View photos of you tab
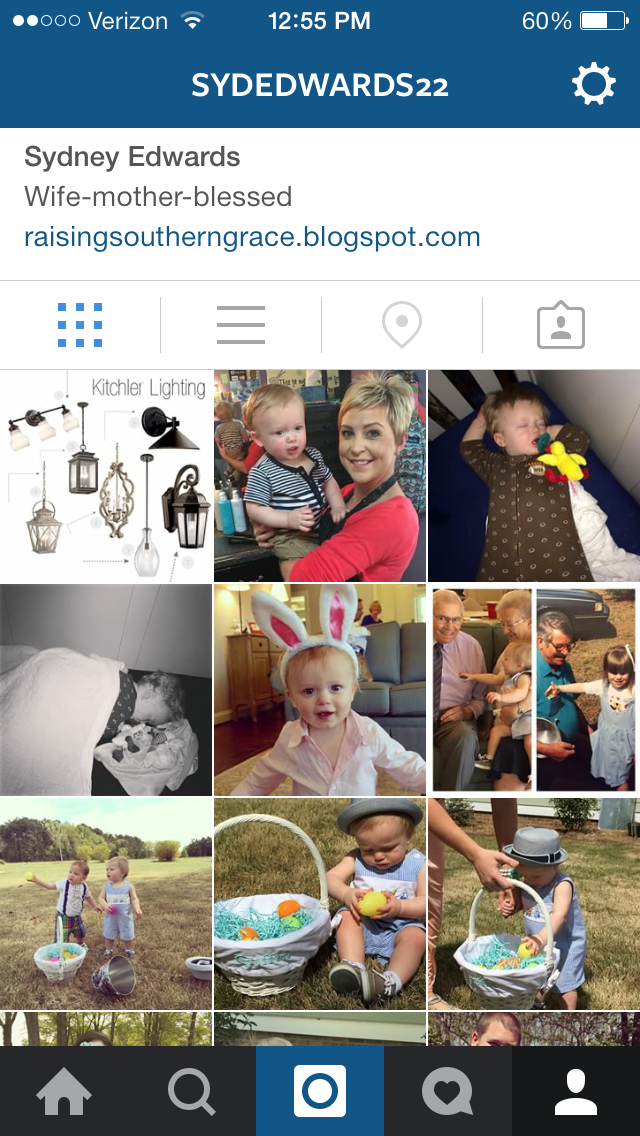Screen dimensions: 640x1136 pos(561,325)
